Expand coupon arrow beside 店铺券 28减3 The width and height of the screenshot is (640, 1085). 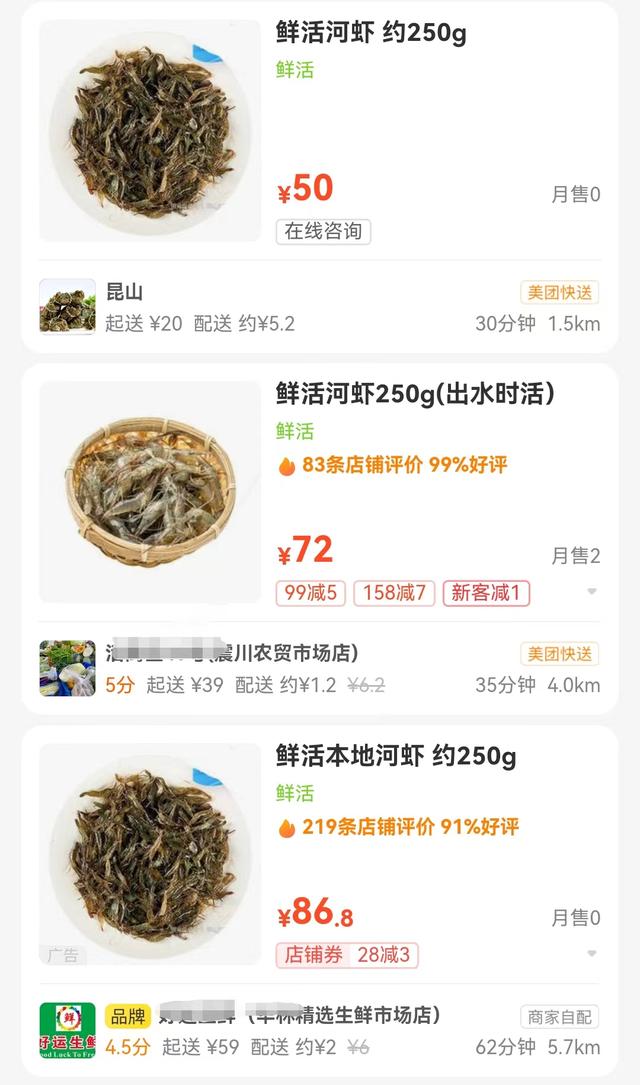(591, 954)
